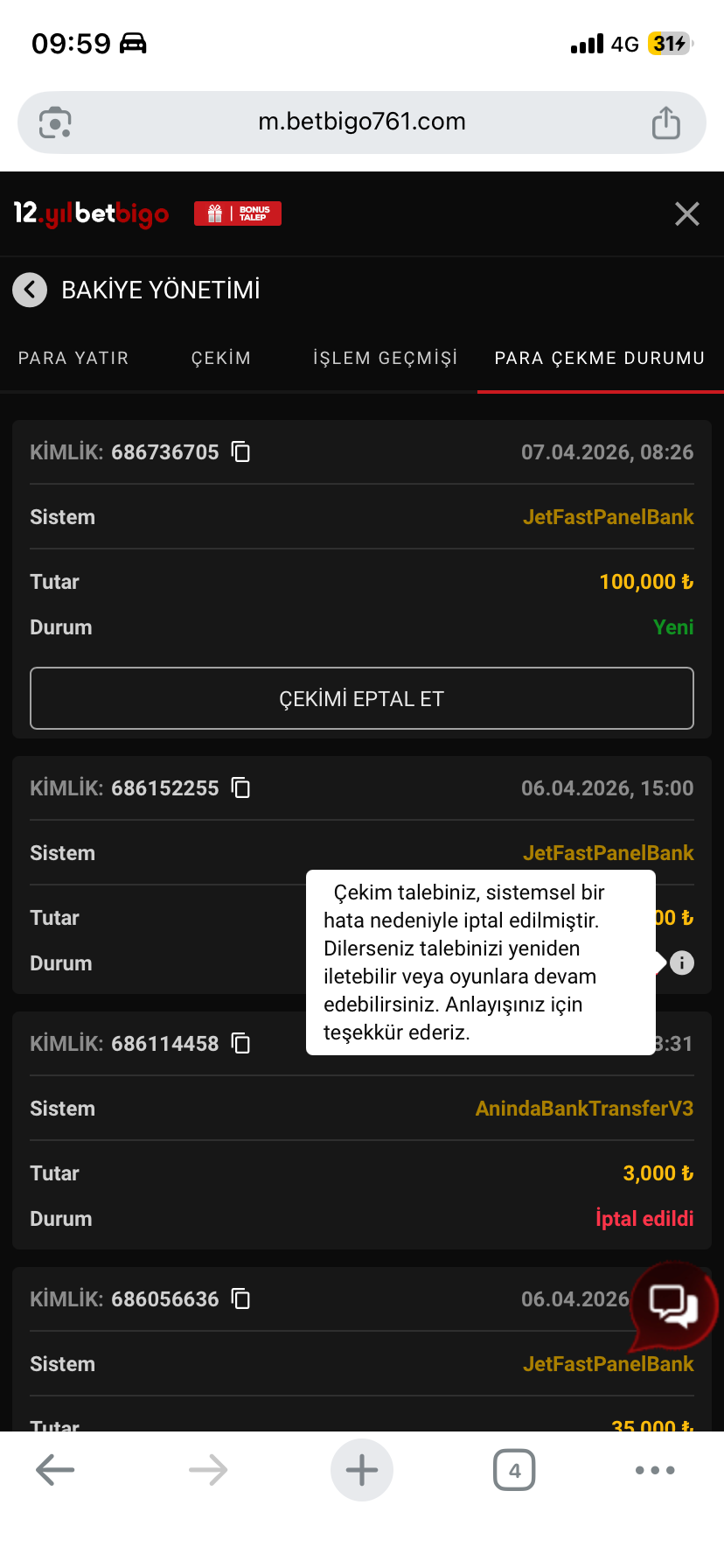
Task: Close the balance management panel
Action: 686,213
